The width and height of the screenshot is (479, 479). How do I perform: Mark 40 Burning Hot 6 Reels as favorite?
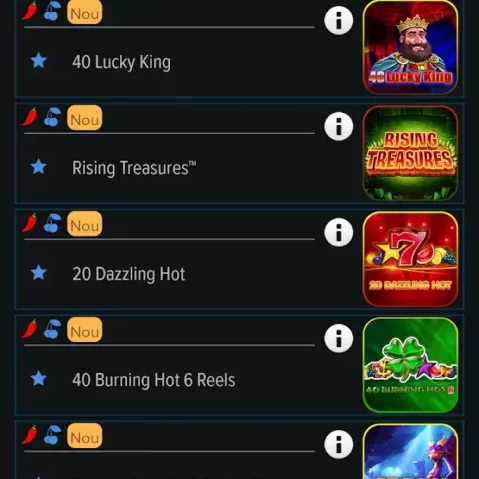point(39,379)
